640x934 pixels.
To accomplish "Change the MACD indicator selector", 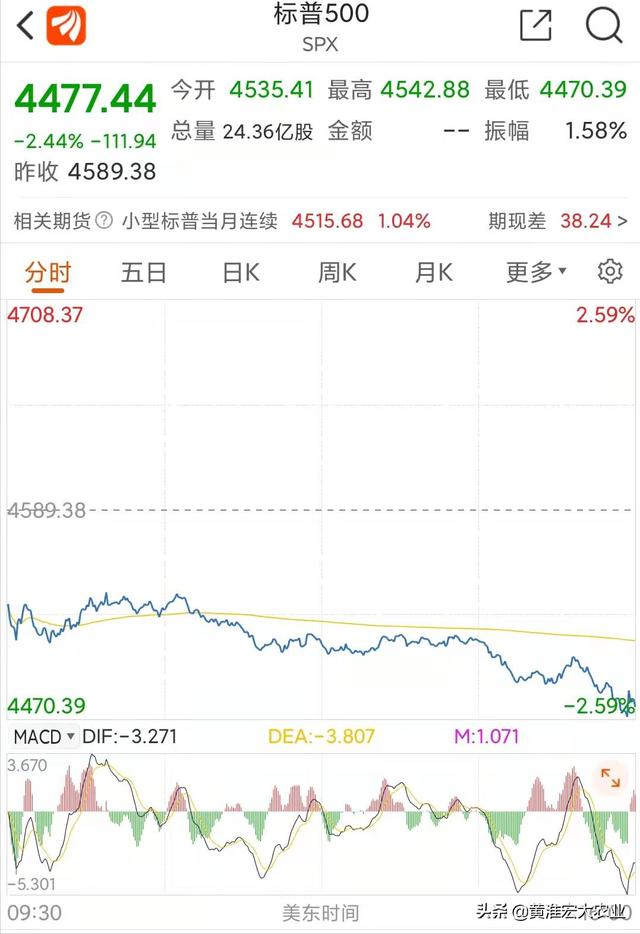I will coord(45,737).
